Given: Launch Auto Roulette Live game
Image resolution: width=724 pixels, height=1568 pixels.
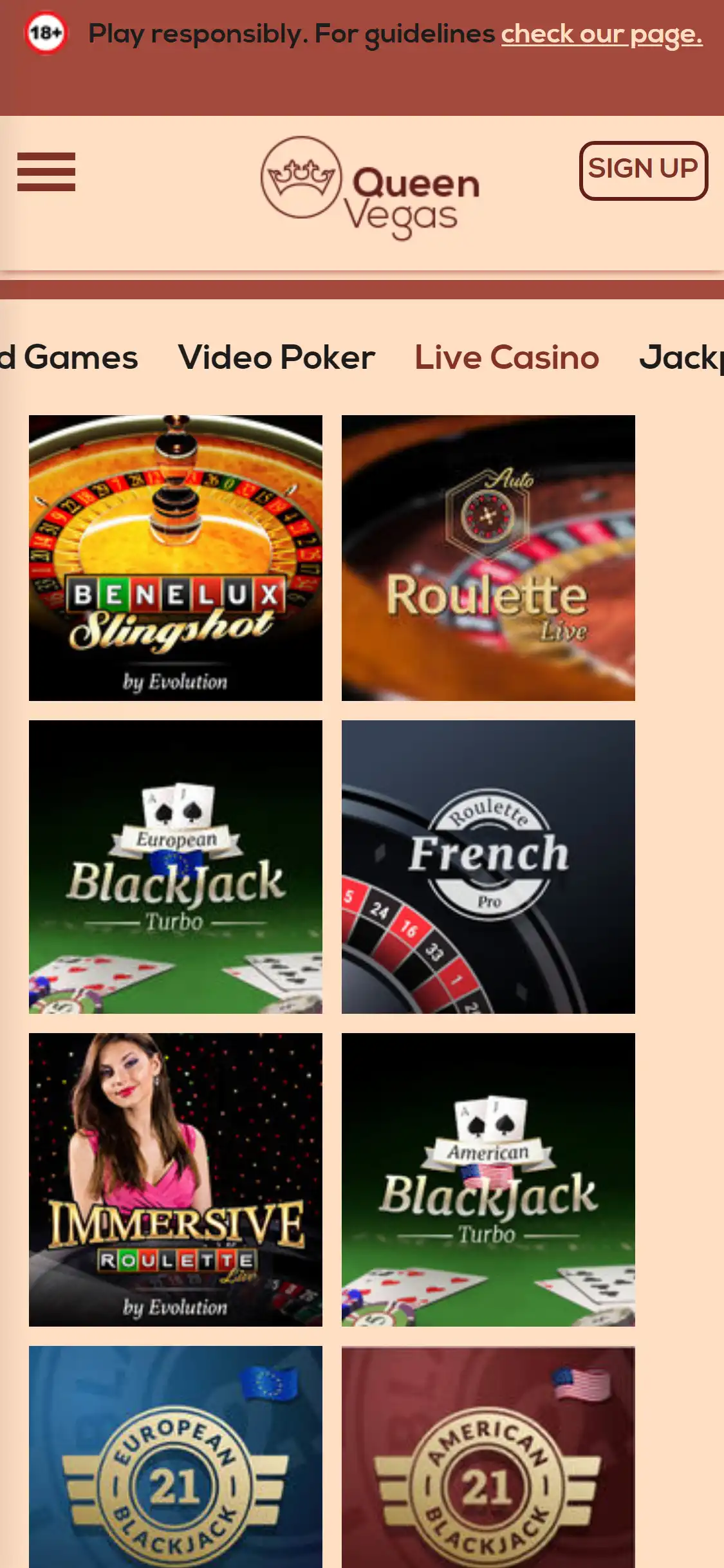Looking at the screenshot, I should [488, 557].
